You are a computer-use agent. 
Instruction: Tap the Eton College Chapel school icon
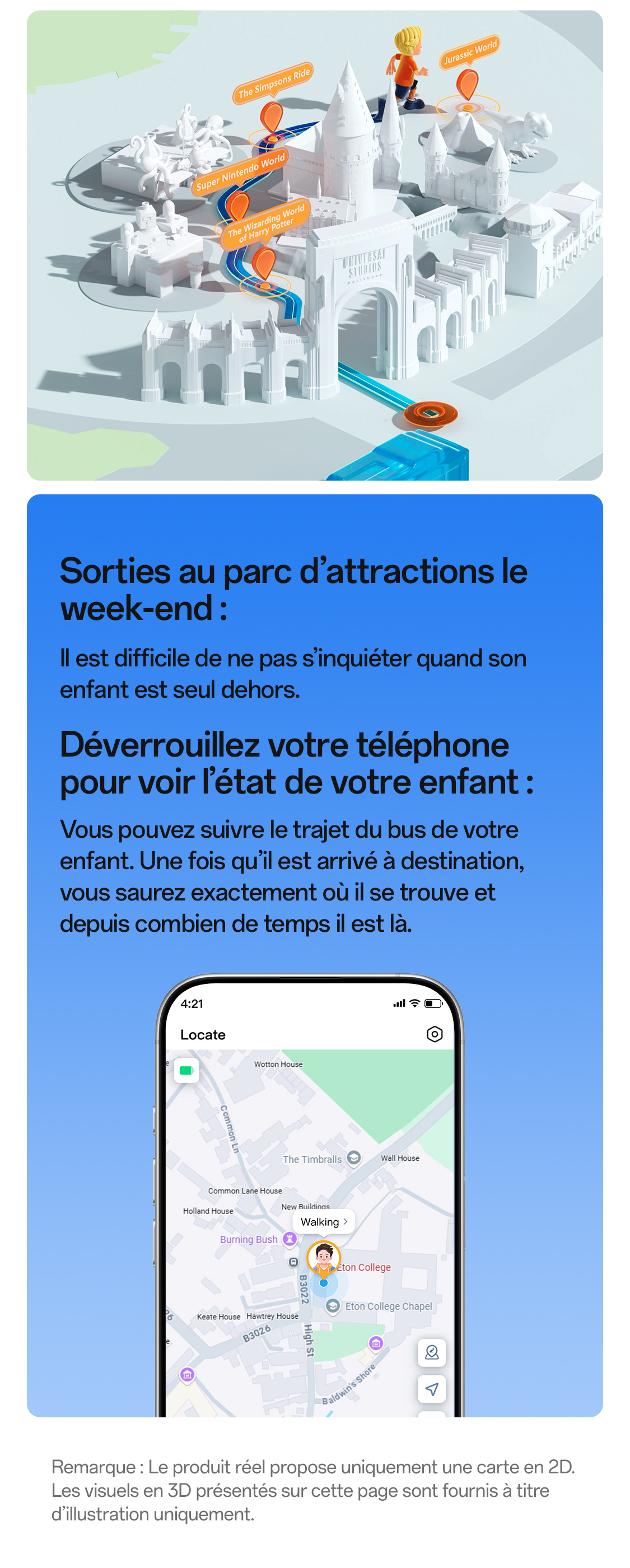pos(333,1306)
